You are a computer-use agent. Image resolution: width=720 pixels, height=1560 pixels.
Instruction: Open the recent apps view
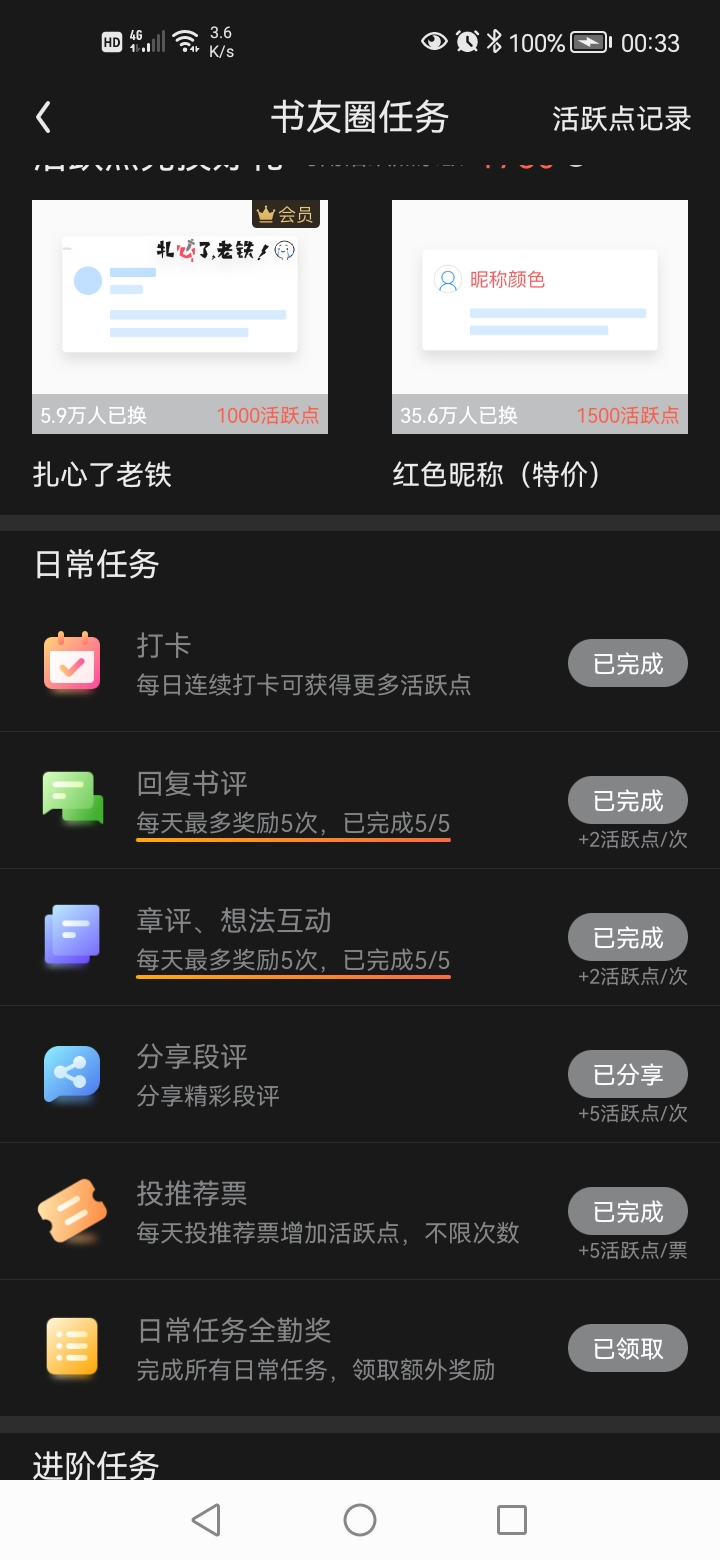(512, 1520)
